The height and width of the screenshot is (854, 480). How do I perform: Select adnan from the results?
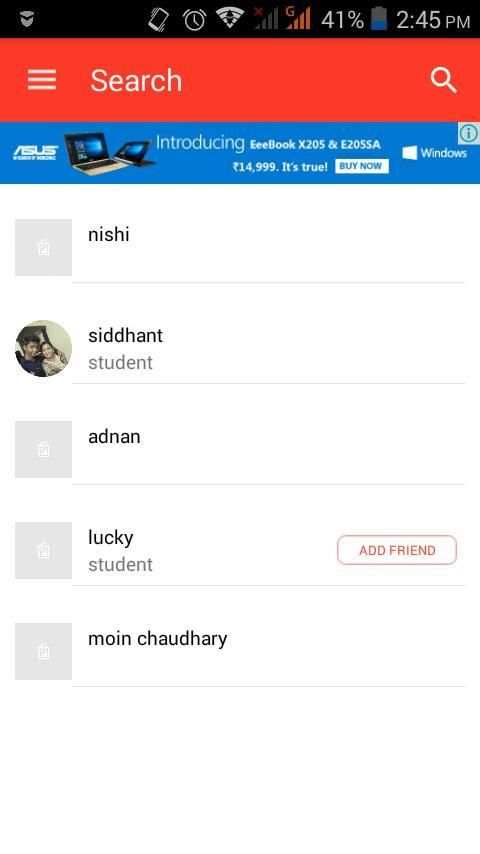point(240,449)
